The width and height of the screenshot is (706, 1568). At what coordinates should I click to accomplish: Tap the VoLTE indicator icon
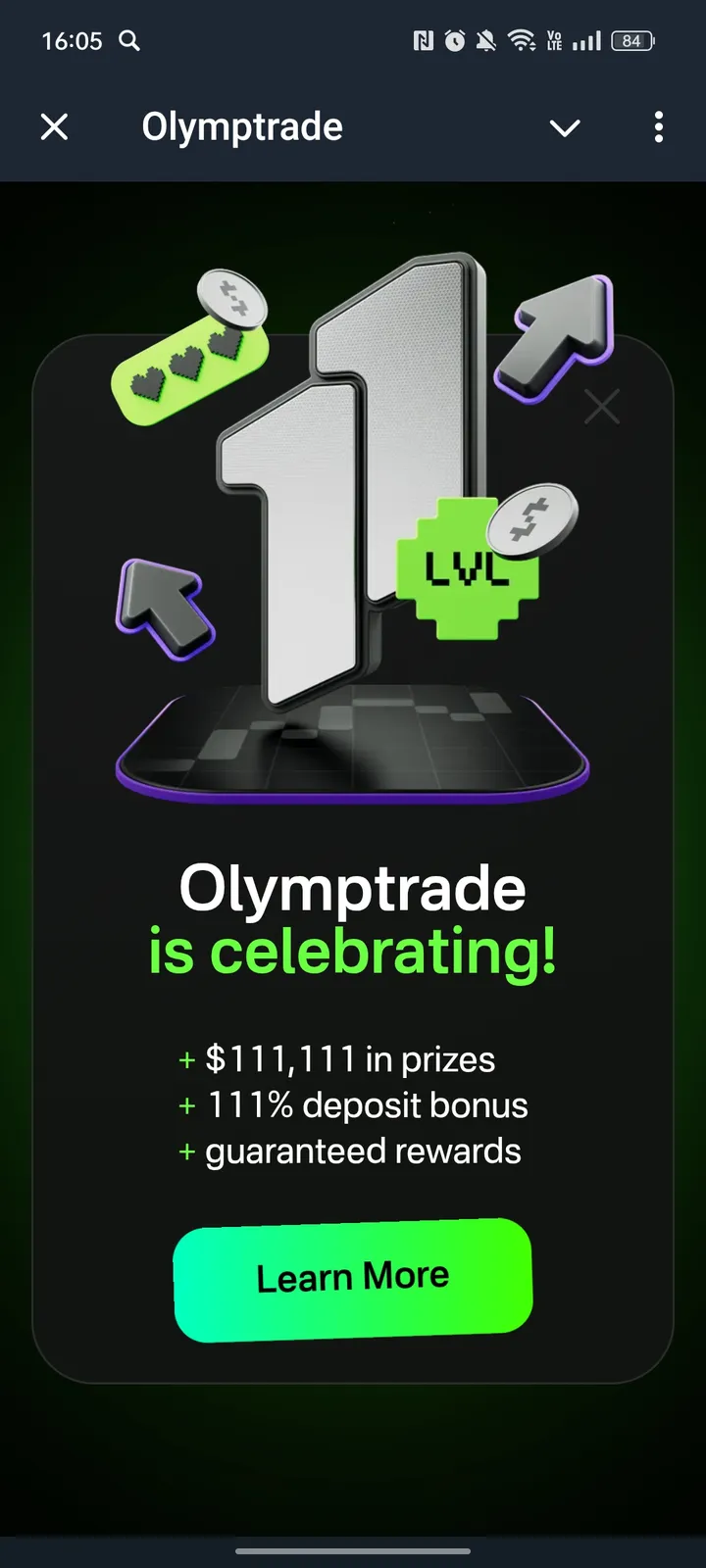tap(554, 41)
